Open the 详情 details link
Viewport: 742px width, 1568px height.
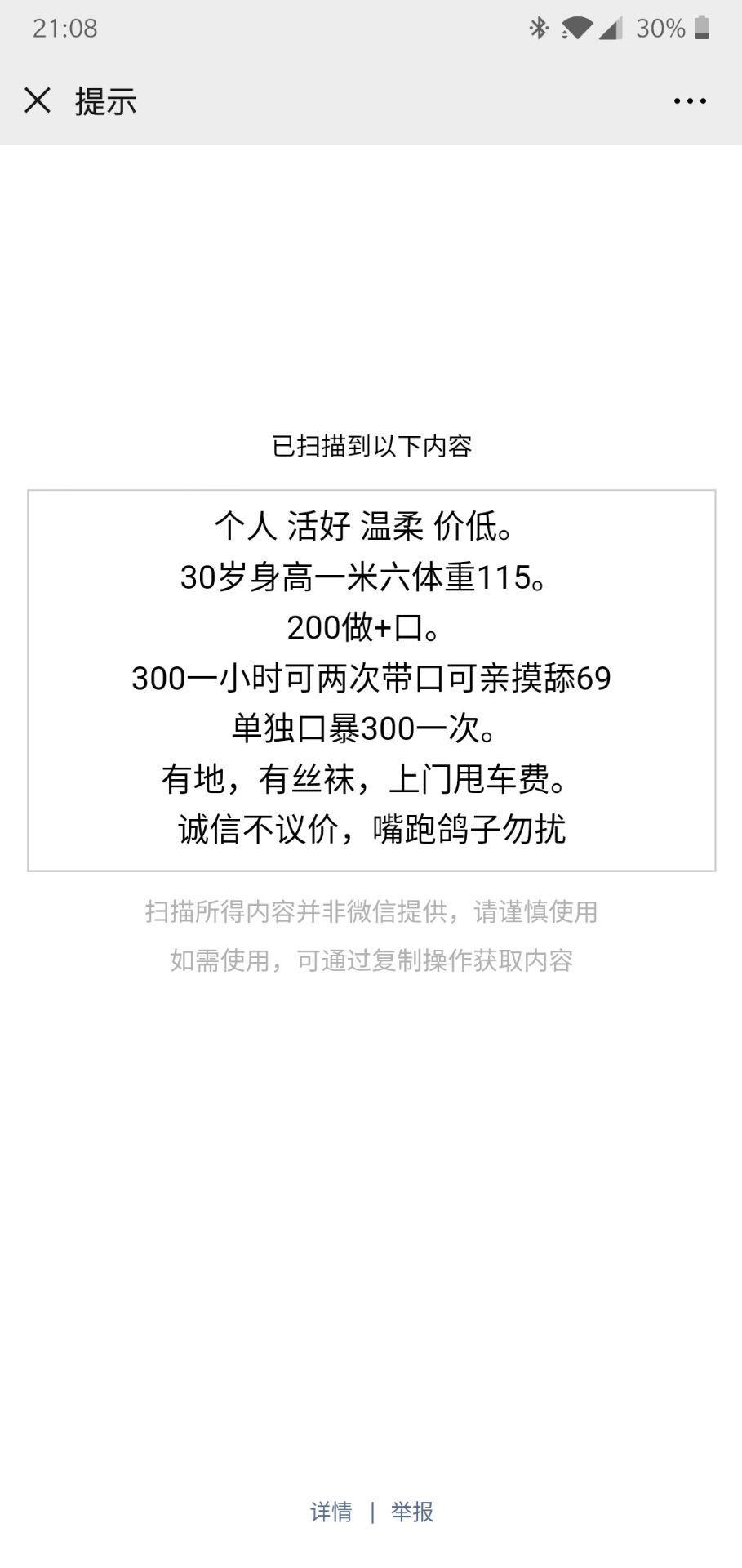(331, 1512)
